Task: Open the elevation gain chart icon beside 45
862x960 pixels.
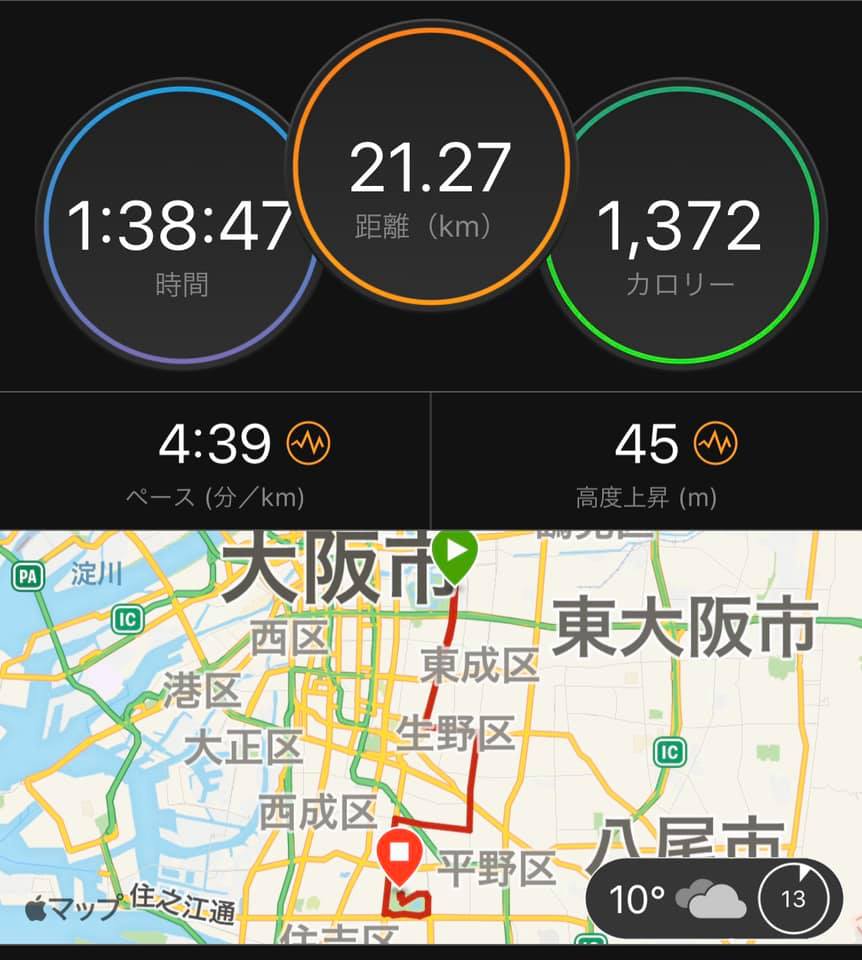Action: tap(716, 441)
